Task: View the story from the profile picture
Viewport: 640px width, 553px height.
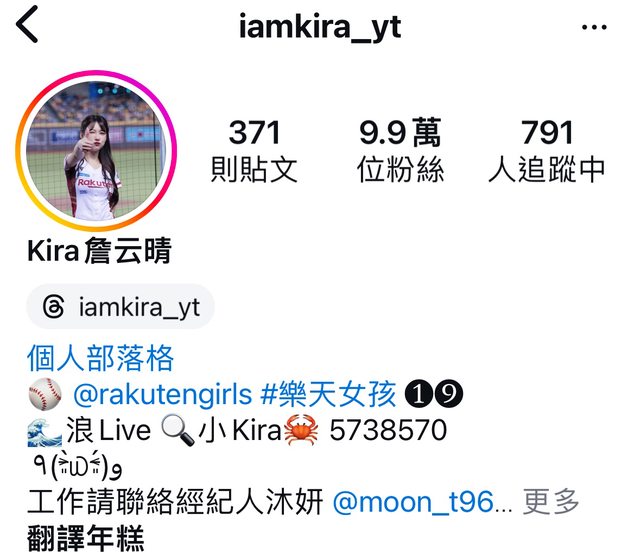Action: pos(97,153)
